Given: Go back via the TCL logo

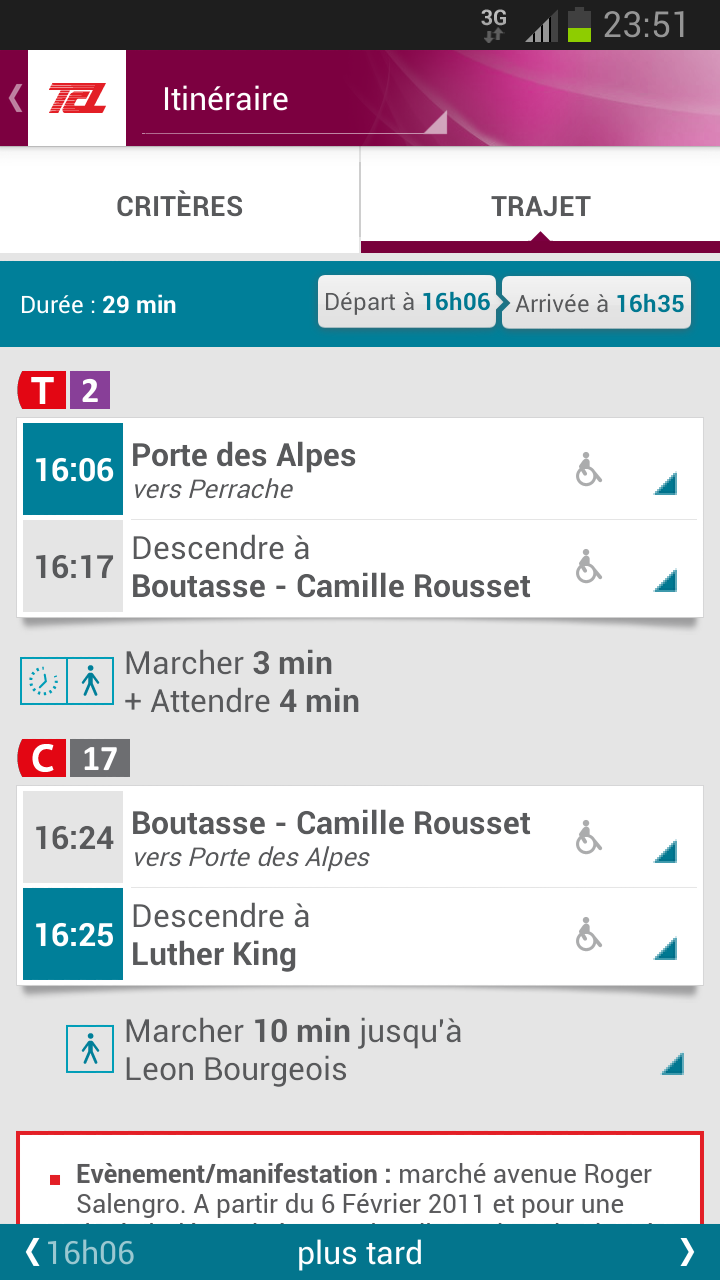Looking at the screenshot, I should [68, 98].
